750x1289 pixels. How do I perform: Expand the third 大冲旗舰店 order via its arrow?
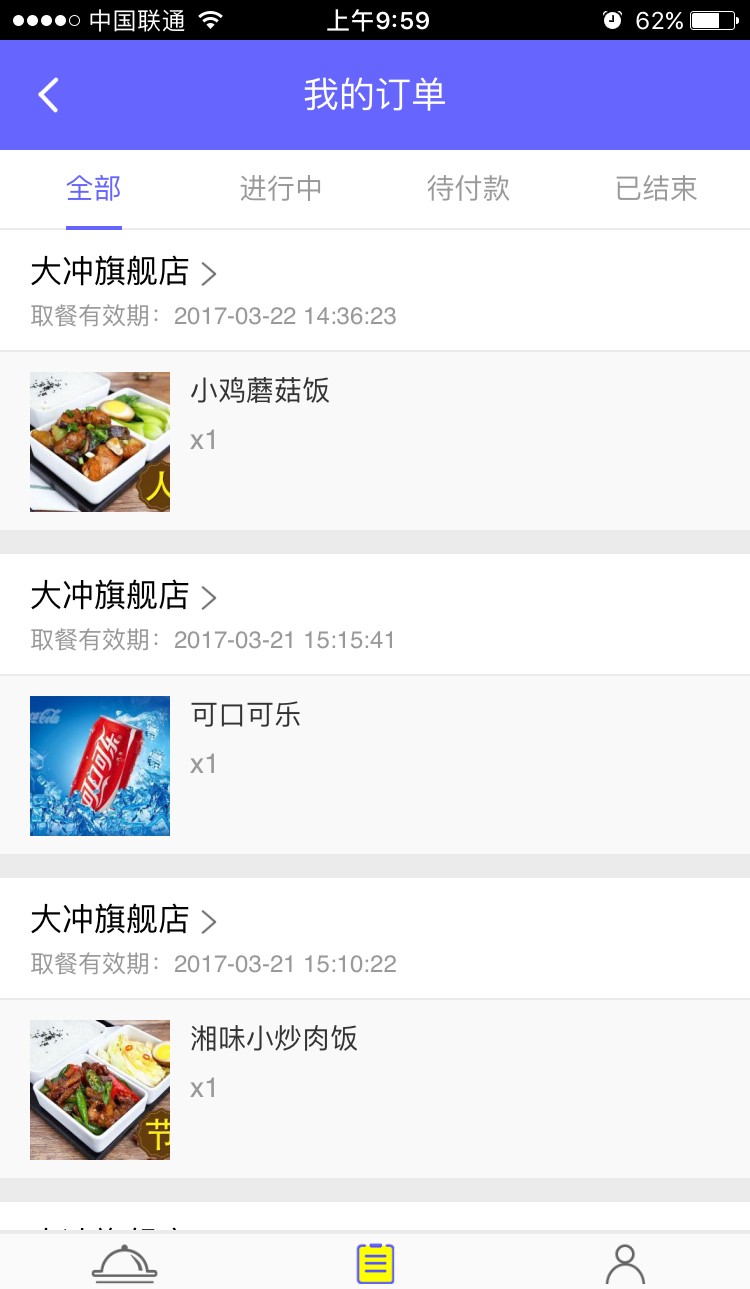209,920
